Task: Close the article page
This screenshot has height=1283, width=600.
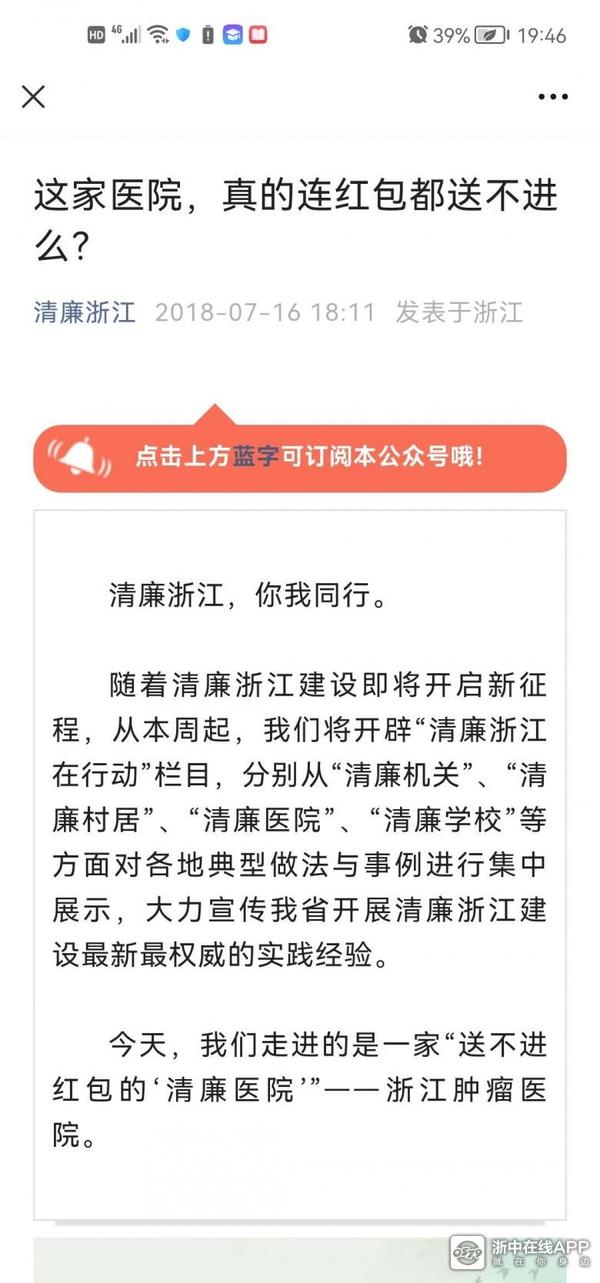Action: point(34,97)
